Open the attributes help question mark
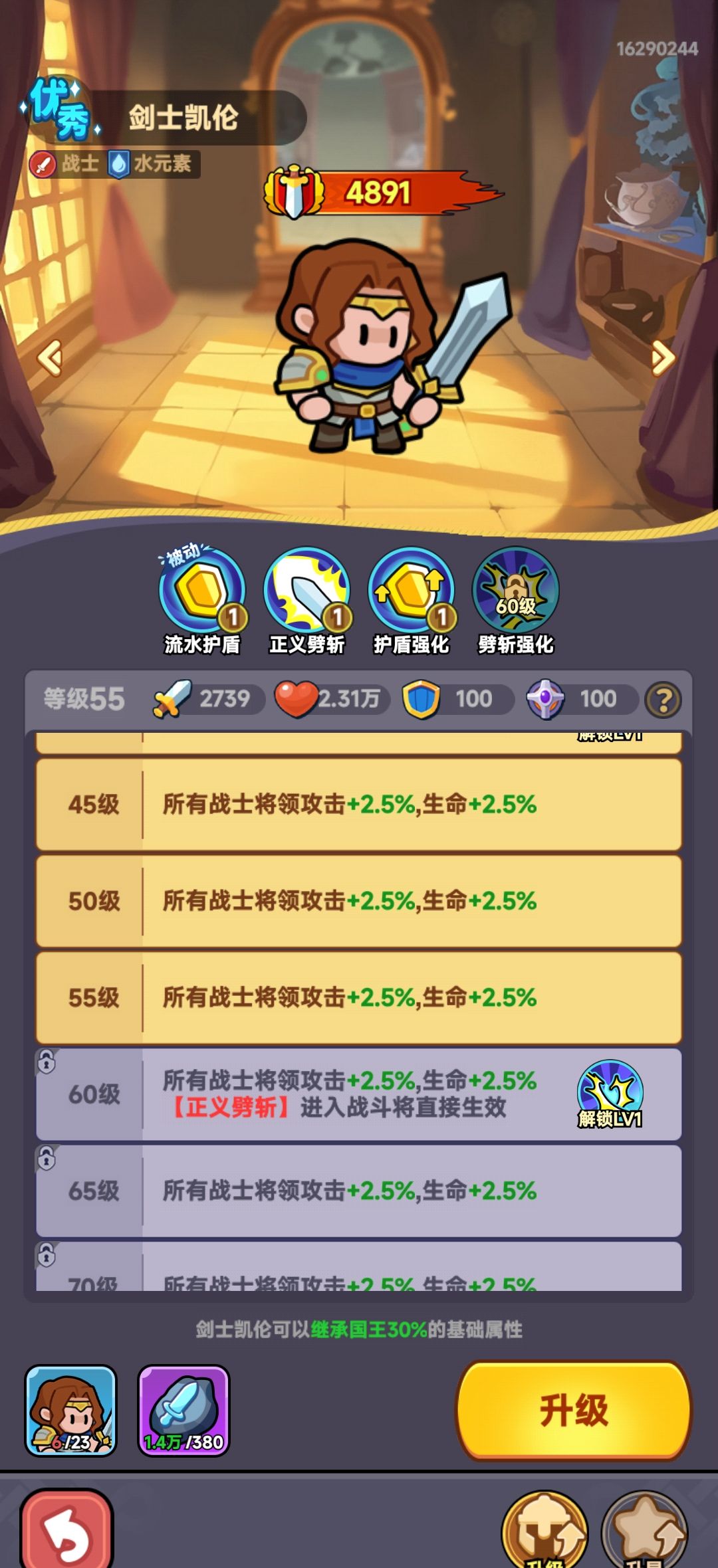 pyautogui.click(x=663, y=700)
